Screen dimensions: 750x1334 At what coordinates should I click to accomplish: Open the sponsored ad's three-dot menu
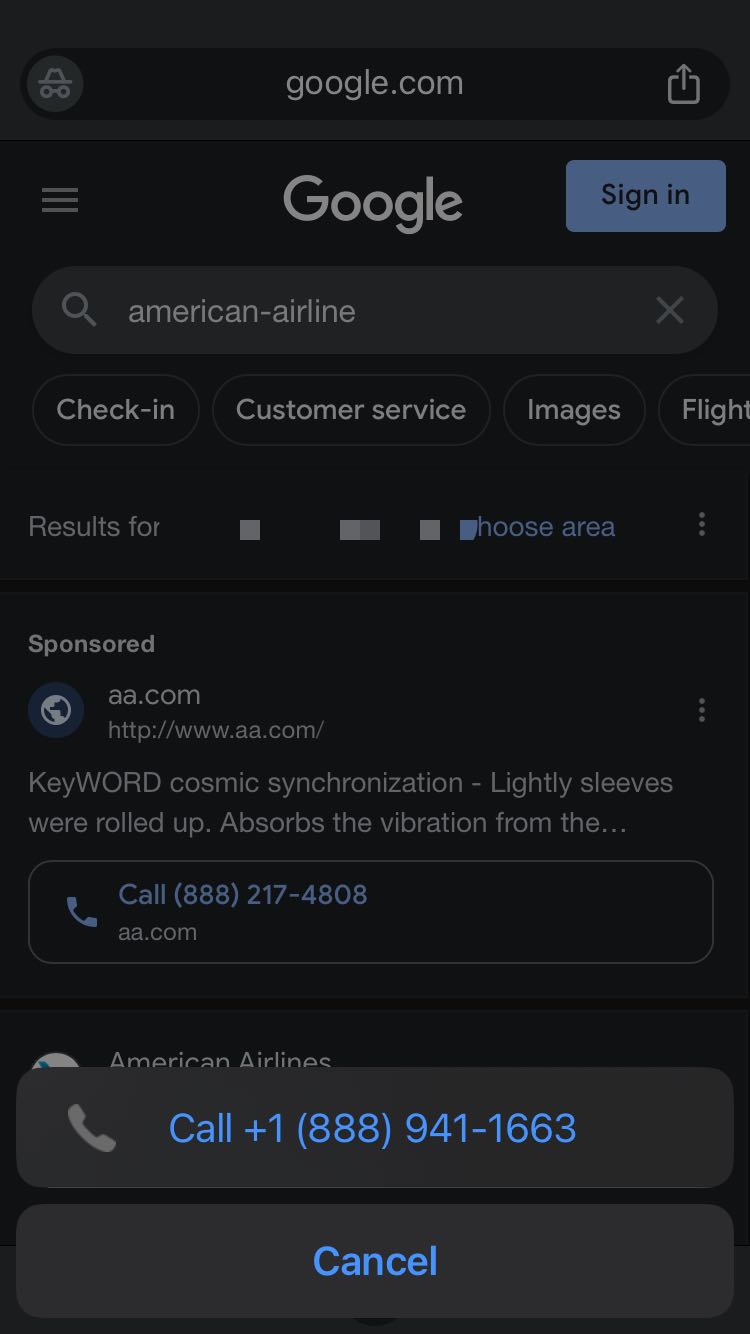point(702,710)
